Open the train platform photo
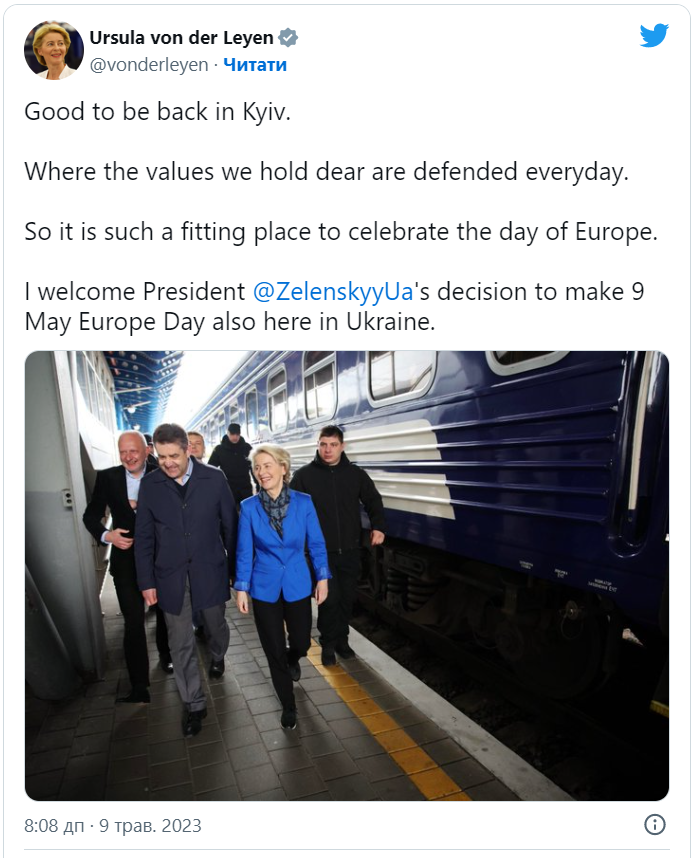The height and width of the screenshot is (858, 695). pos(346,575)
